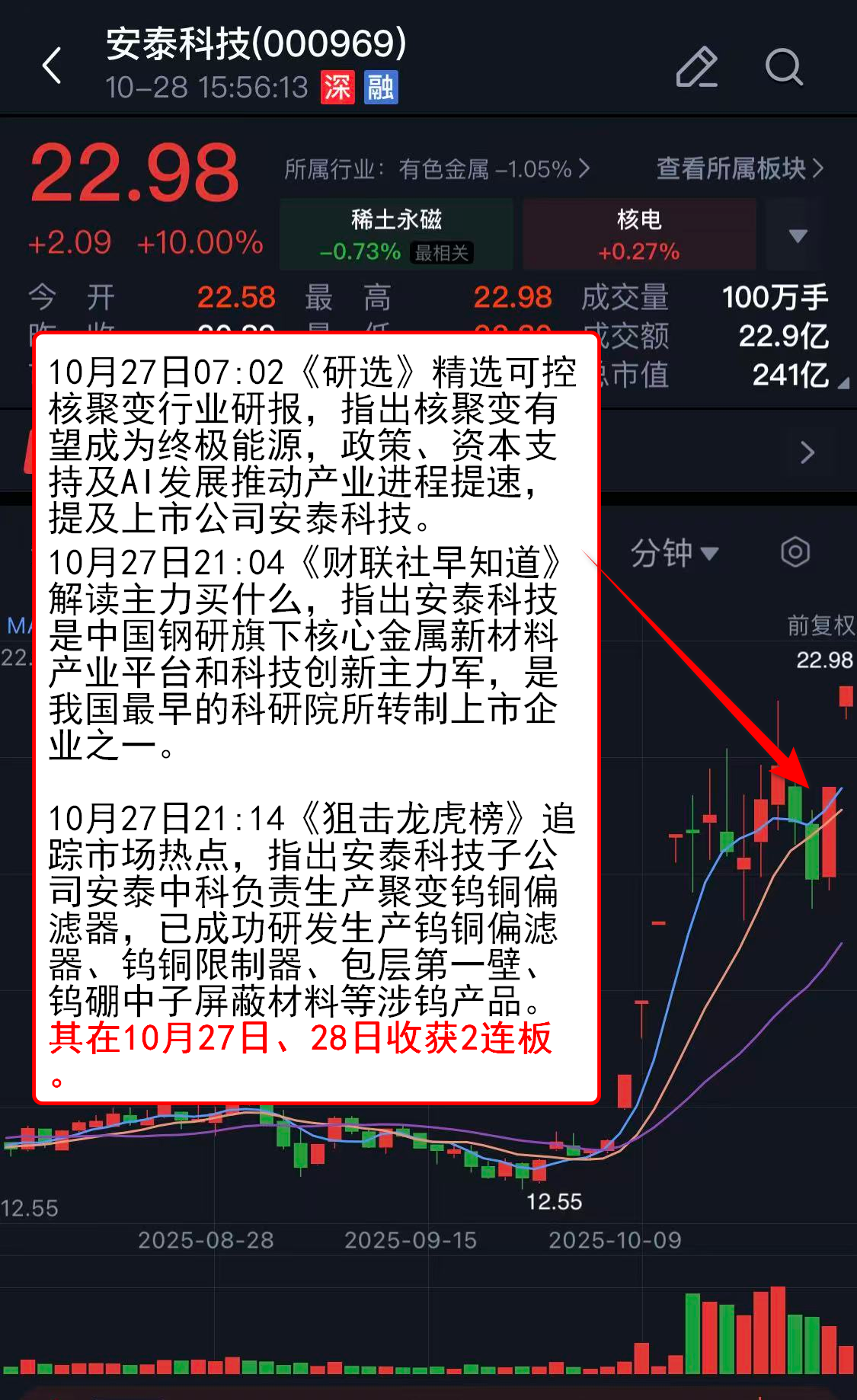Go back using the top-left arrow
857x1400 pixels.
click(x=52, y=66)
